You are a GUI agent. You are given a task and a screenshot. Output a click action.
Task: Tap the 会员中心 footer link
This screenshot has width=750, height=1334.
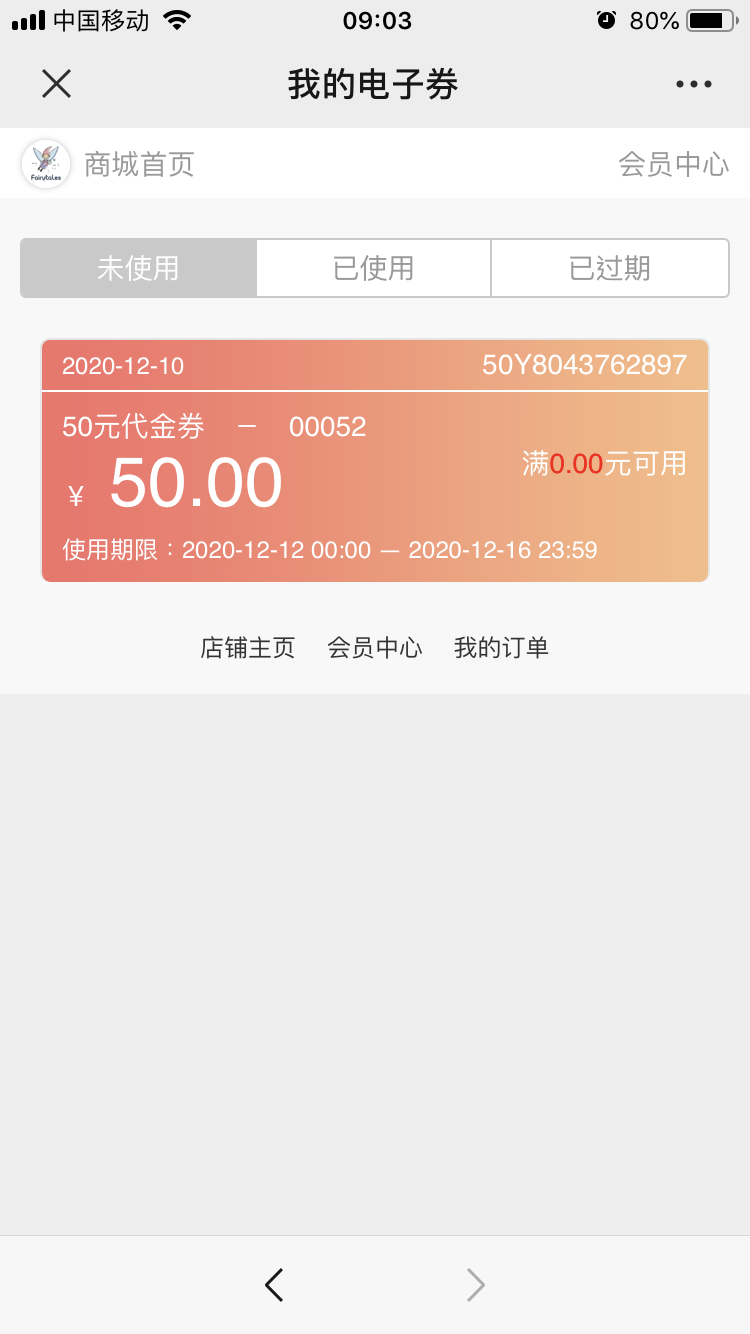375,648
